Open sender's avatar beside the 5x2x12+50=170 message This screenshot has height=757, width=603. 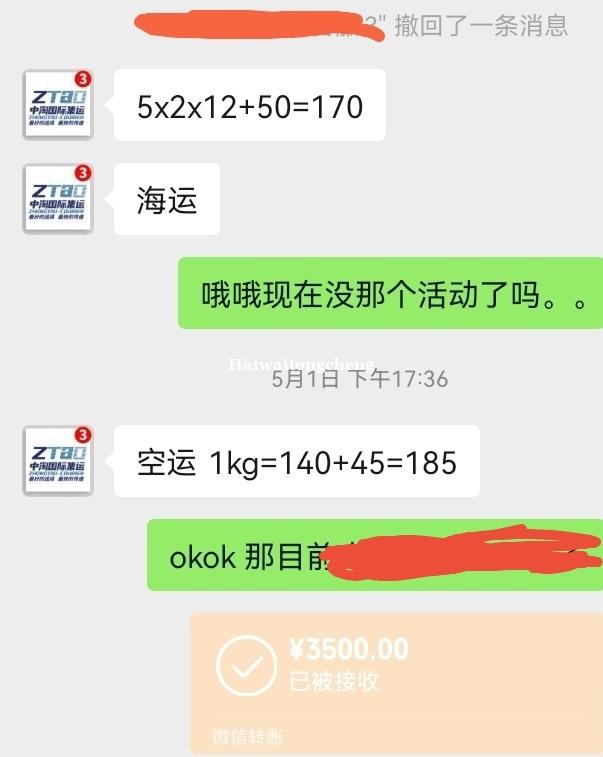(x=58, y=105)
